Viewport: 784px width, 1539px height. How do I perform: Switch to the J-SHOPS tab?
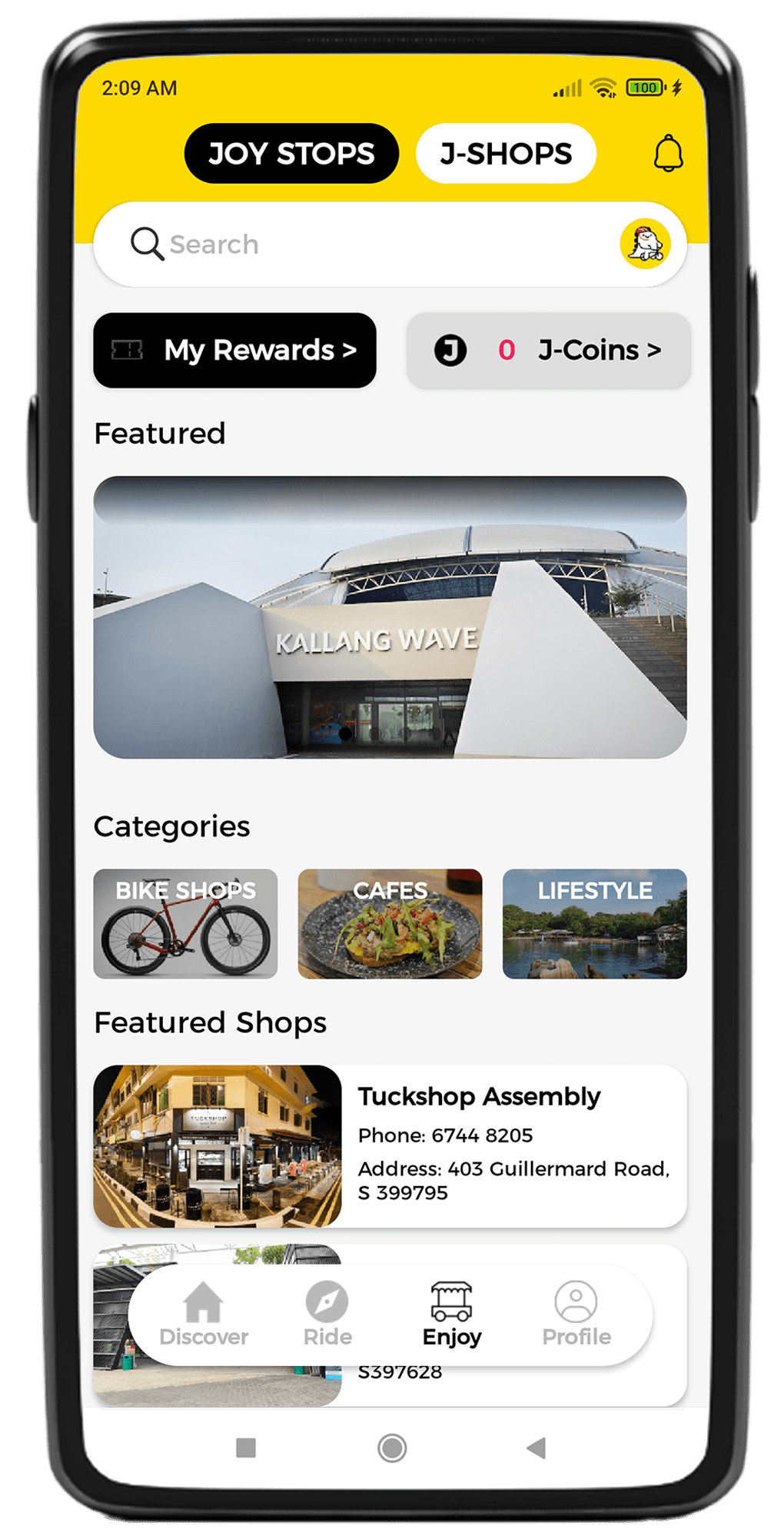[x=506, y=154]
